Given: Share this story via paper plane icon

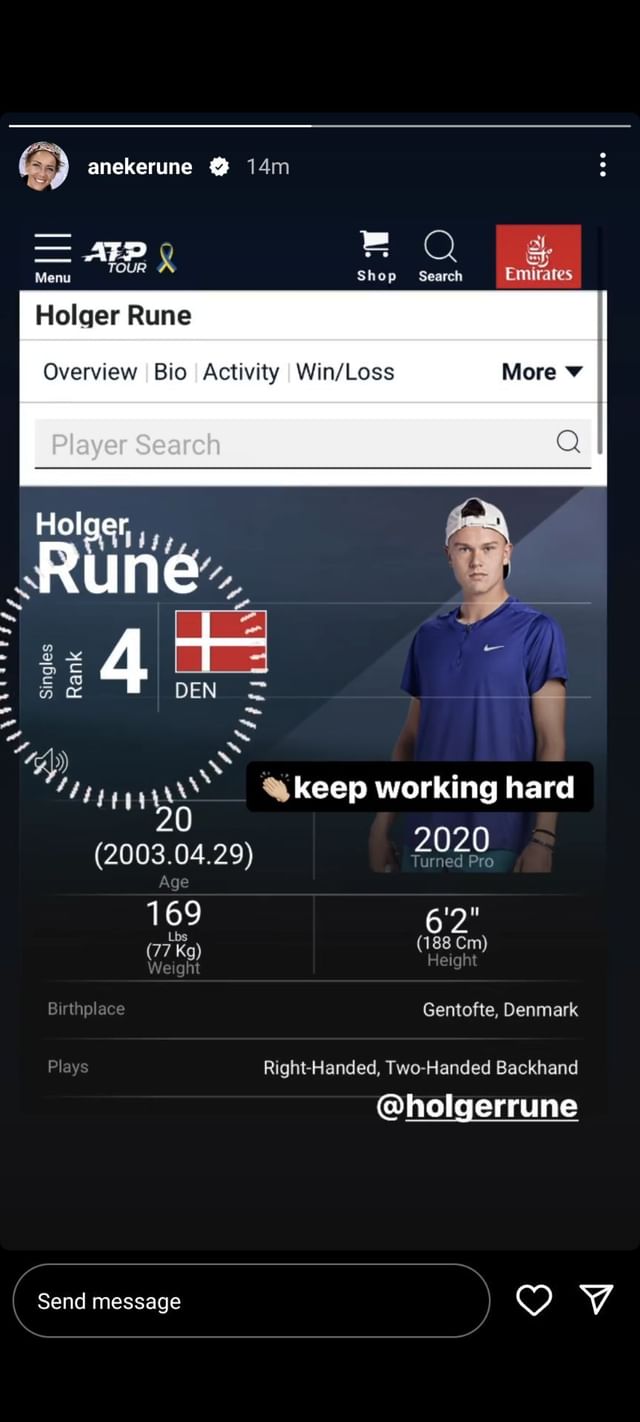Looking at the screenshot, I should pyautogui.click(x=597, y=1299).
